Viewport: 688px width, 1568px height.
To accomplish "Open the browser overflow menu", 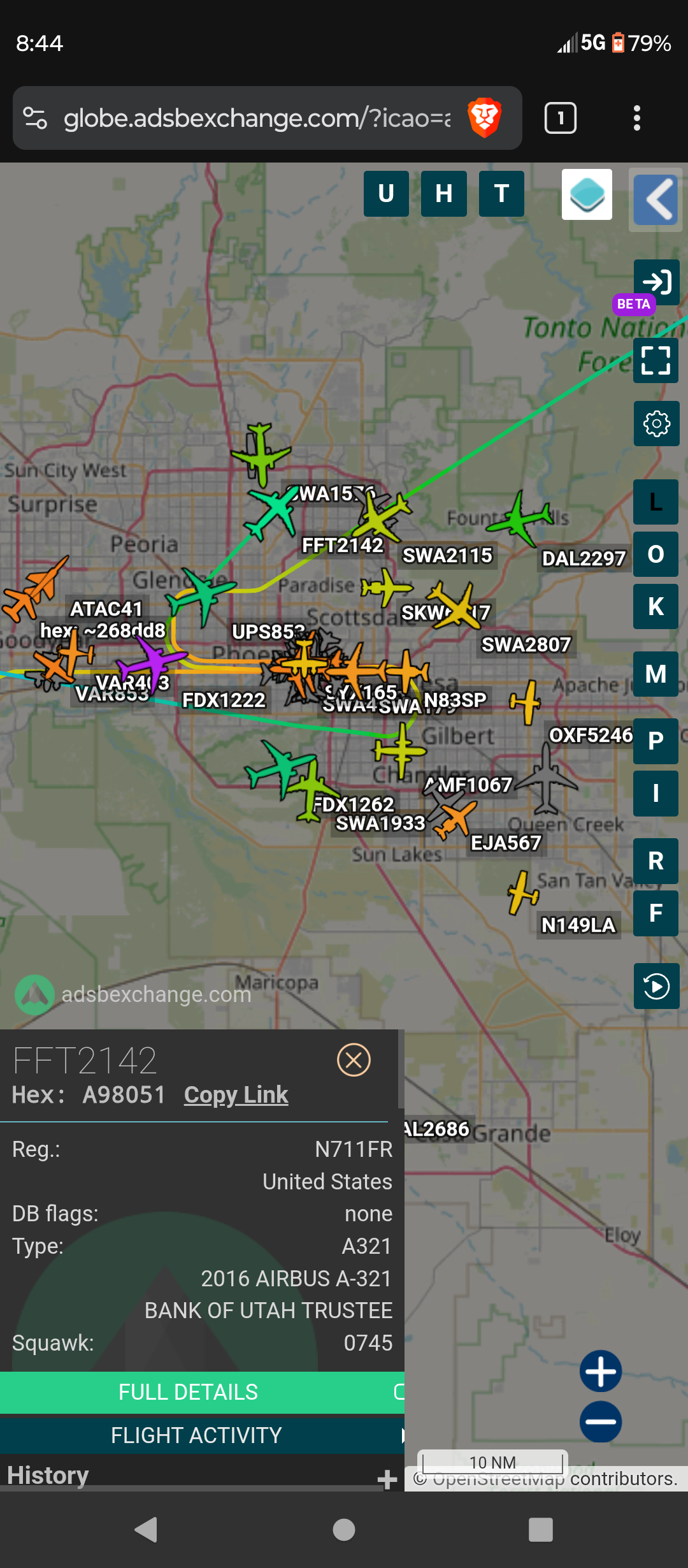I will [636, 118].
